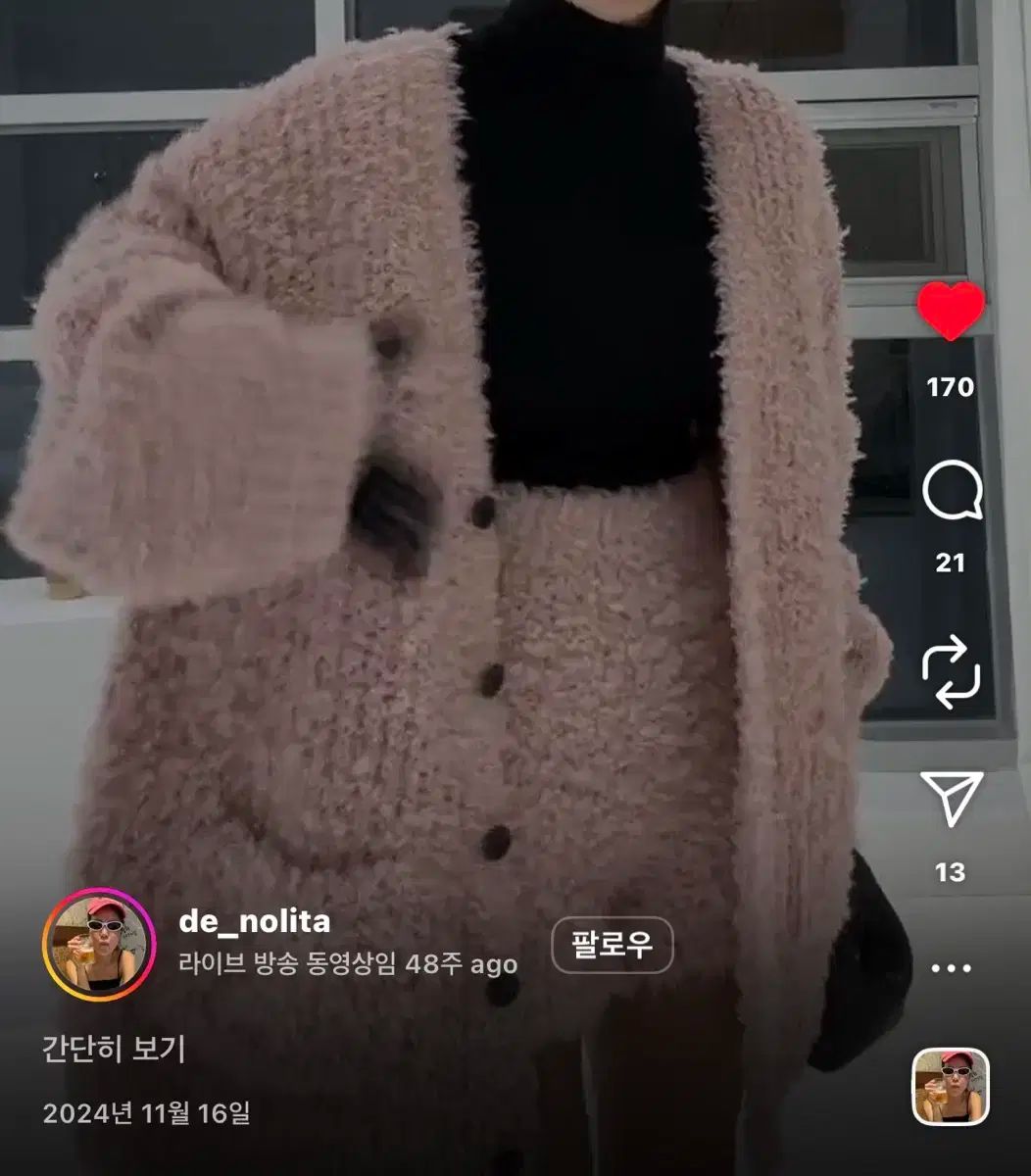Unlike the reel with the red heart
1031x1176 pixels.
pyautogui.click(x=951, y=312)
